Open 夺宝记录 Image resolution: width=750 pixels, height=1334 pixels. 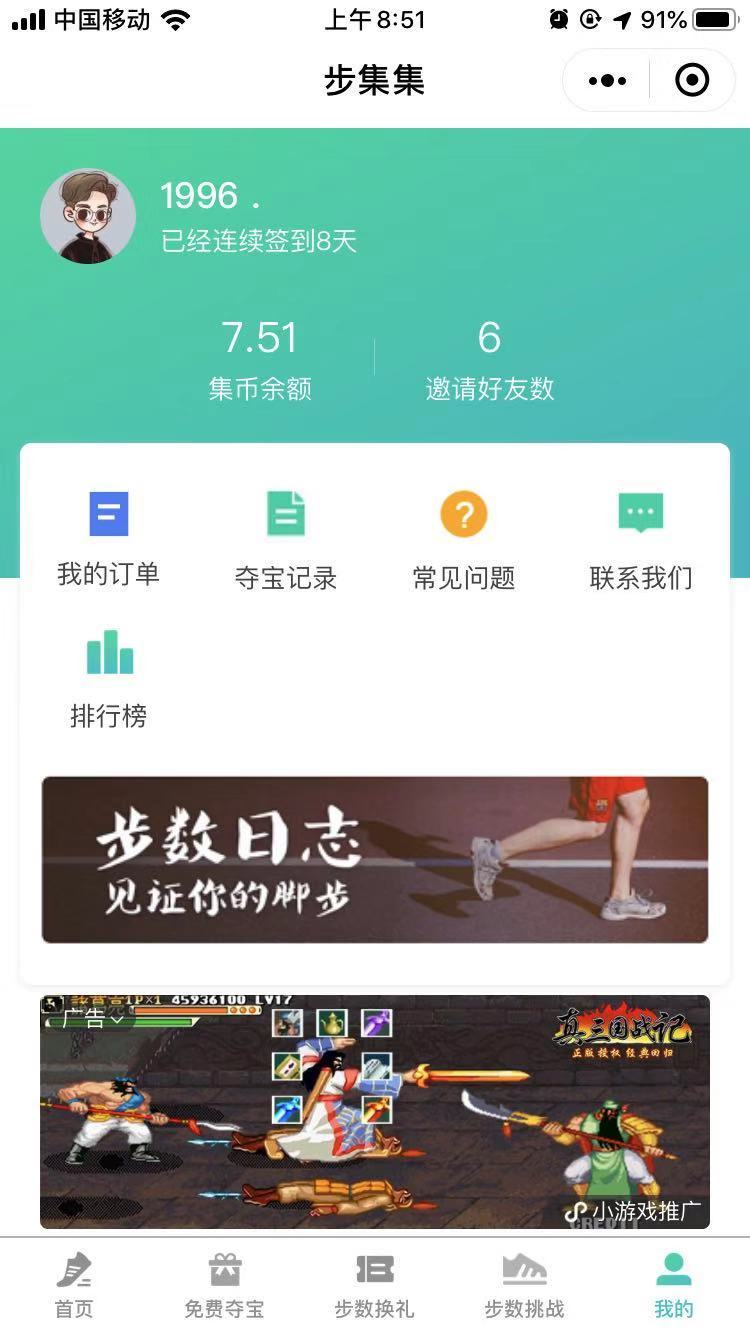[x=286, y=541]
